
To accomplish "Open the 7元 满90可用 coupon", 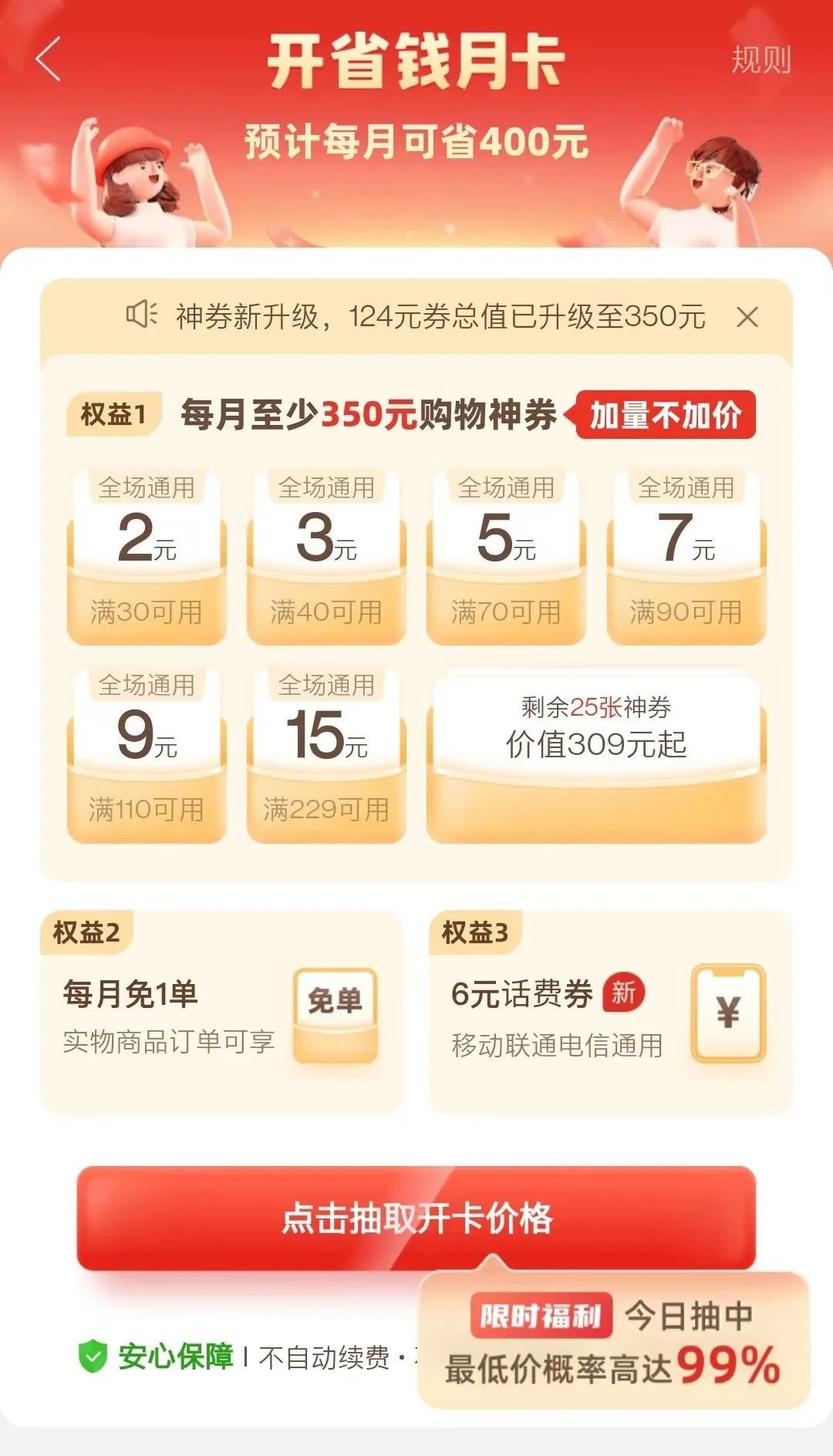I will coord(686,558).
